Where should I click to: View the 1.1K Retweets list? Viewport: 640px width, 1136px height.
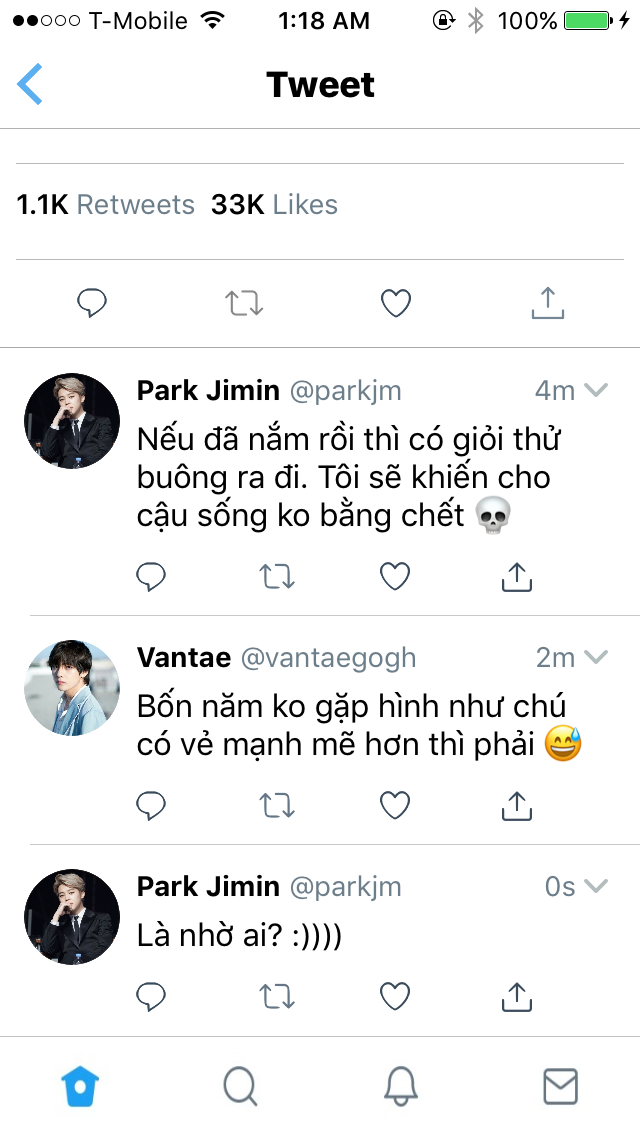click(105, 205)
